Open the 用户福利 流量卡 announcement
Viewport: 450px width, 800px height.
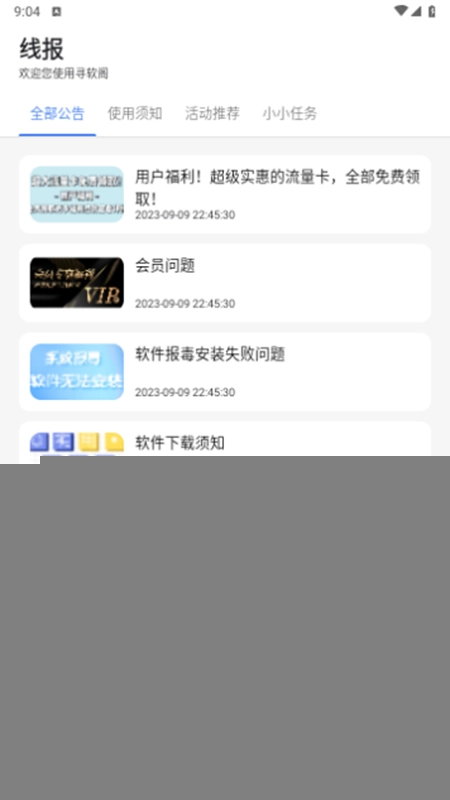point(225,194)
